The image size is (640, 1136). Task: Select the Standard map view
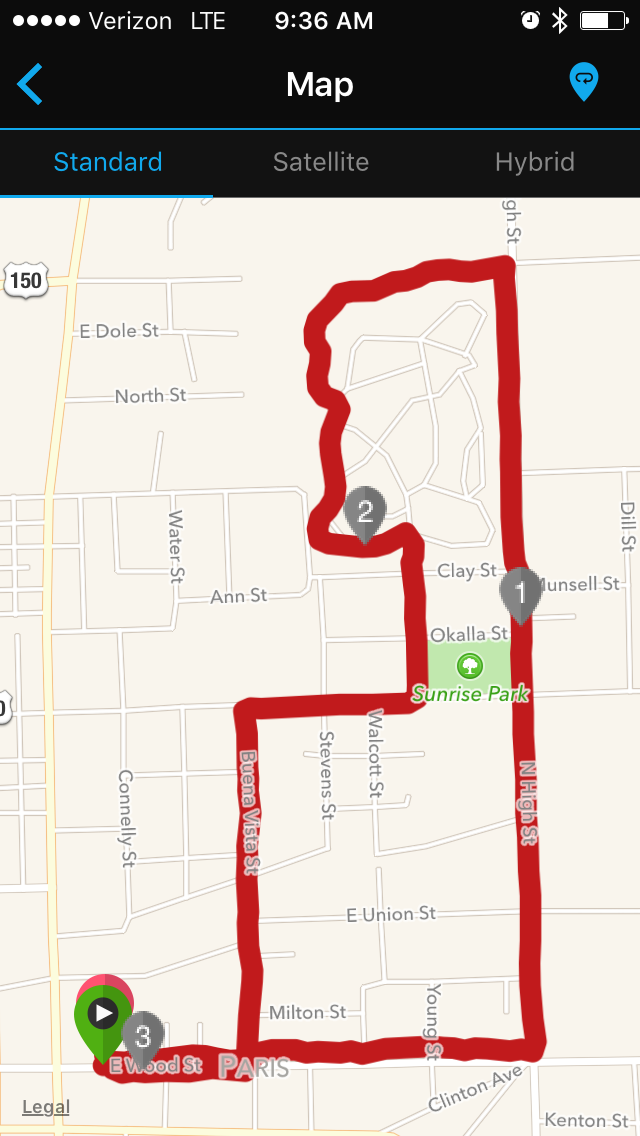(x=108, y=162)
